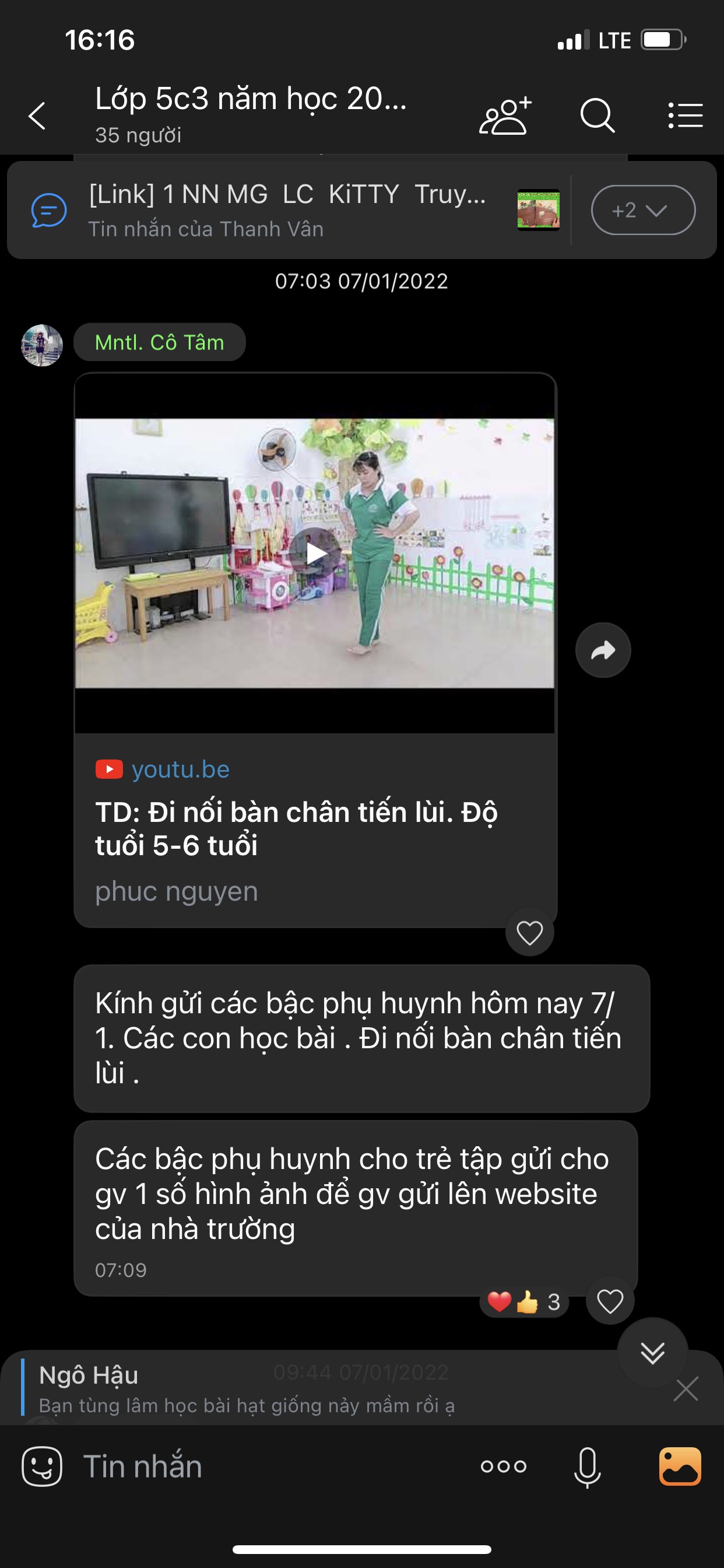The width and height of the screenshot is (724, 1568).
Task: Open the photo gallery picker
Action: pos(680,1466)
